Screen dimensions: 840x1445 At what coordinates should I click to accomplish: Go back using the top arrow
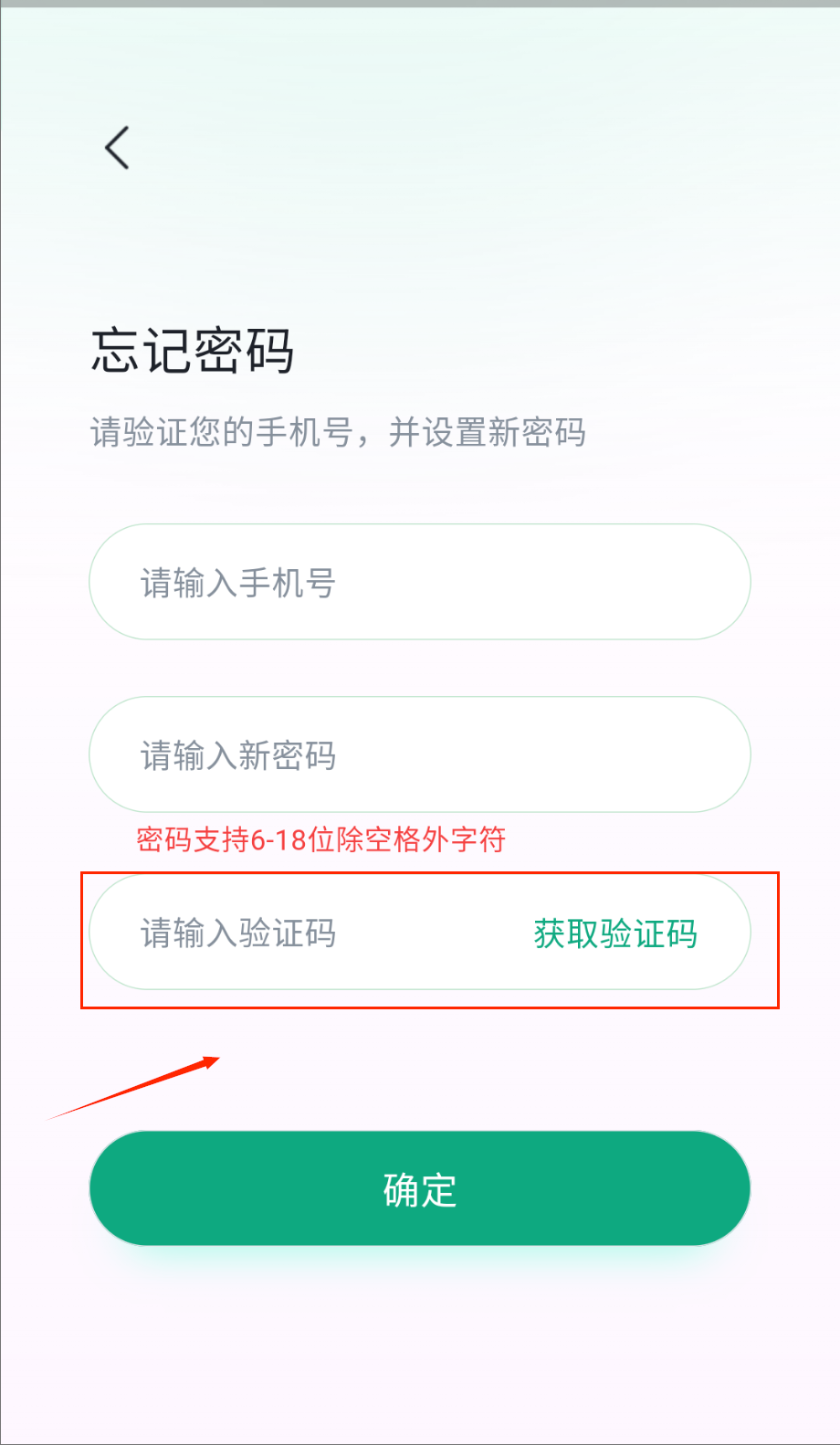(x=117, y=148)
